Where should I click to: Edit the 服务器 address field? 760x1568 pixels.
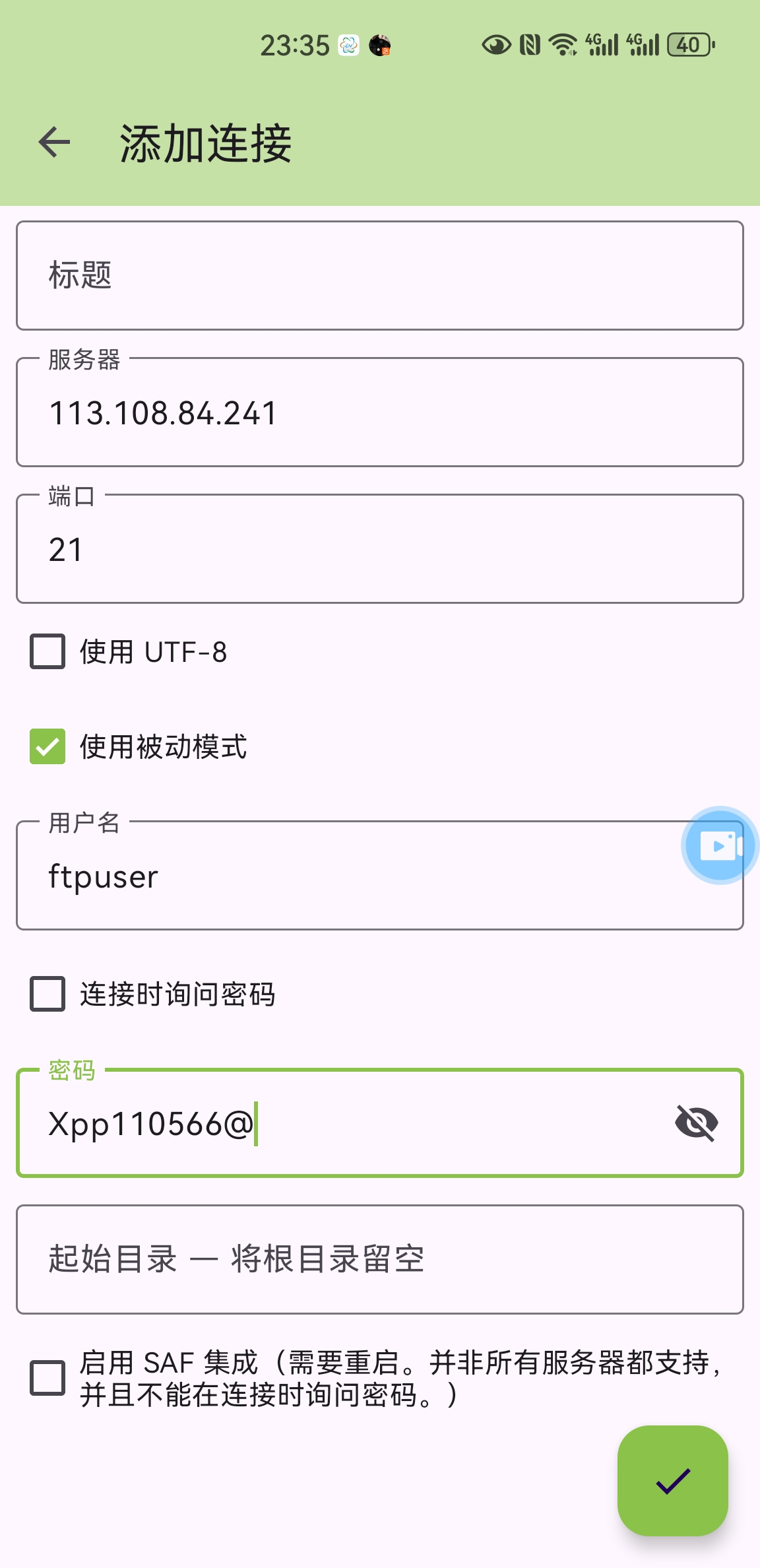coord(379,414)
